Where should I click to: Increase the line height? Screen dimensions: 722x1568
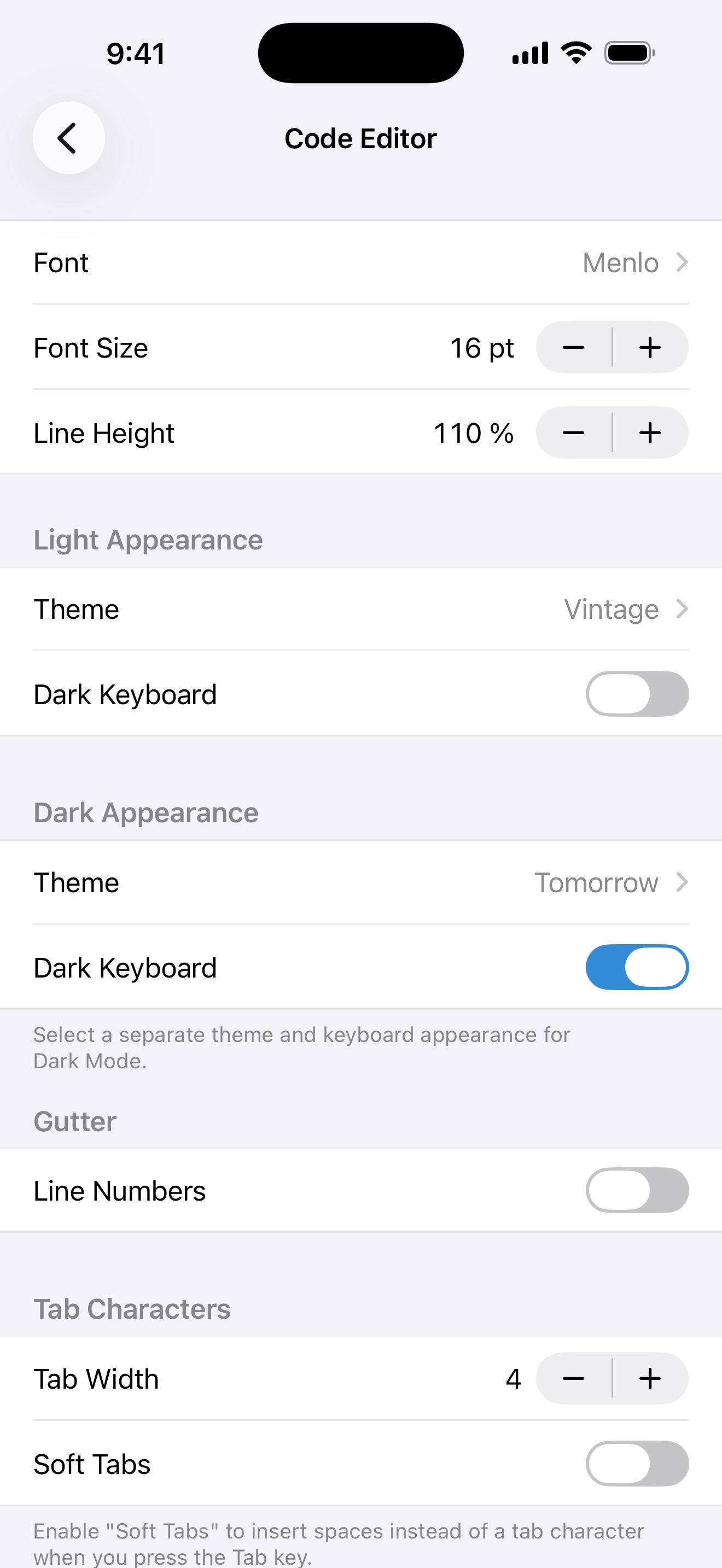click(x=650, y=433)
